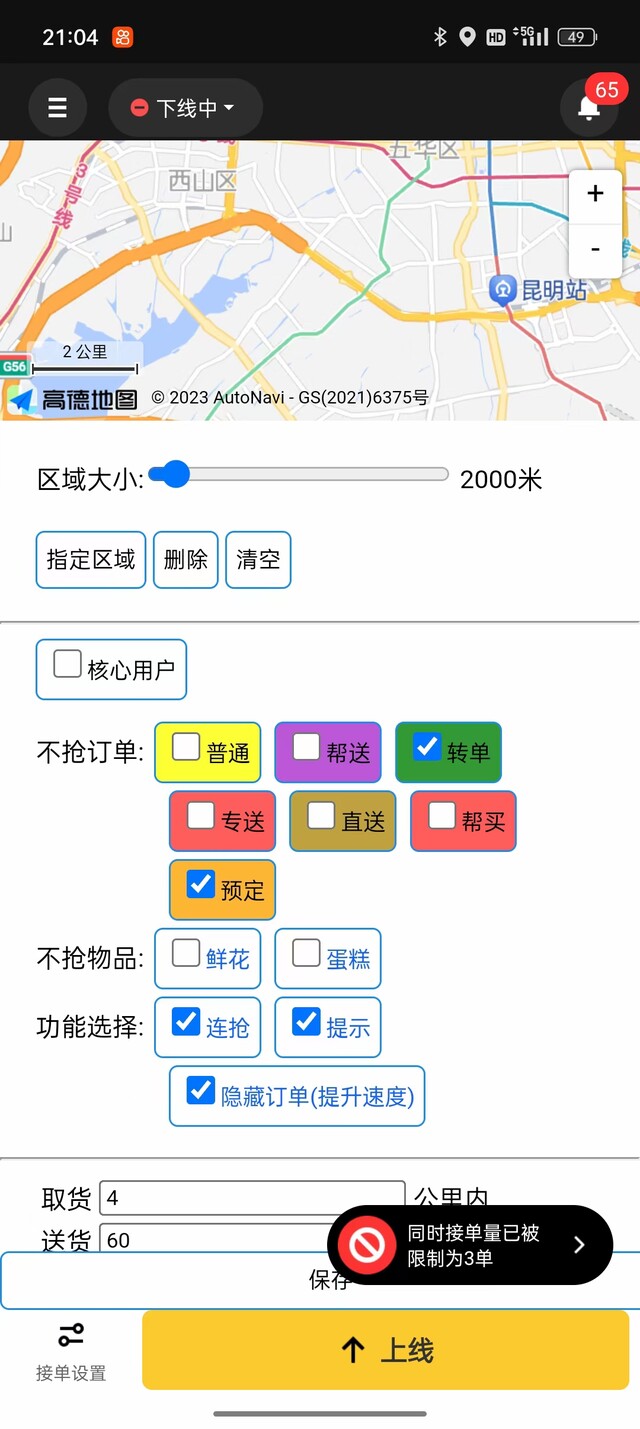Image resolution: width=640 pixels, height=1429 pixels.
Task: Tap the yellow 上线 button
Action: click(386, 1350)
